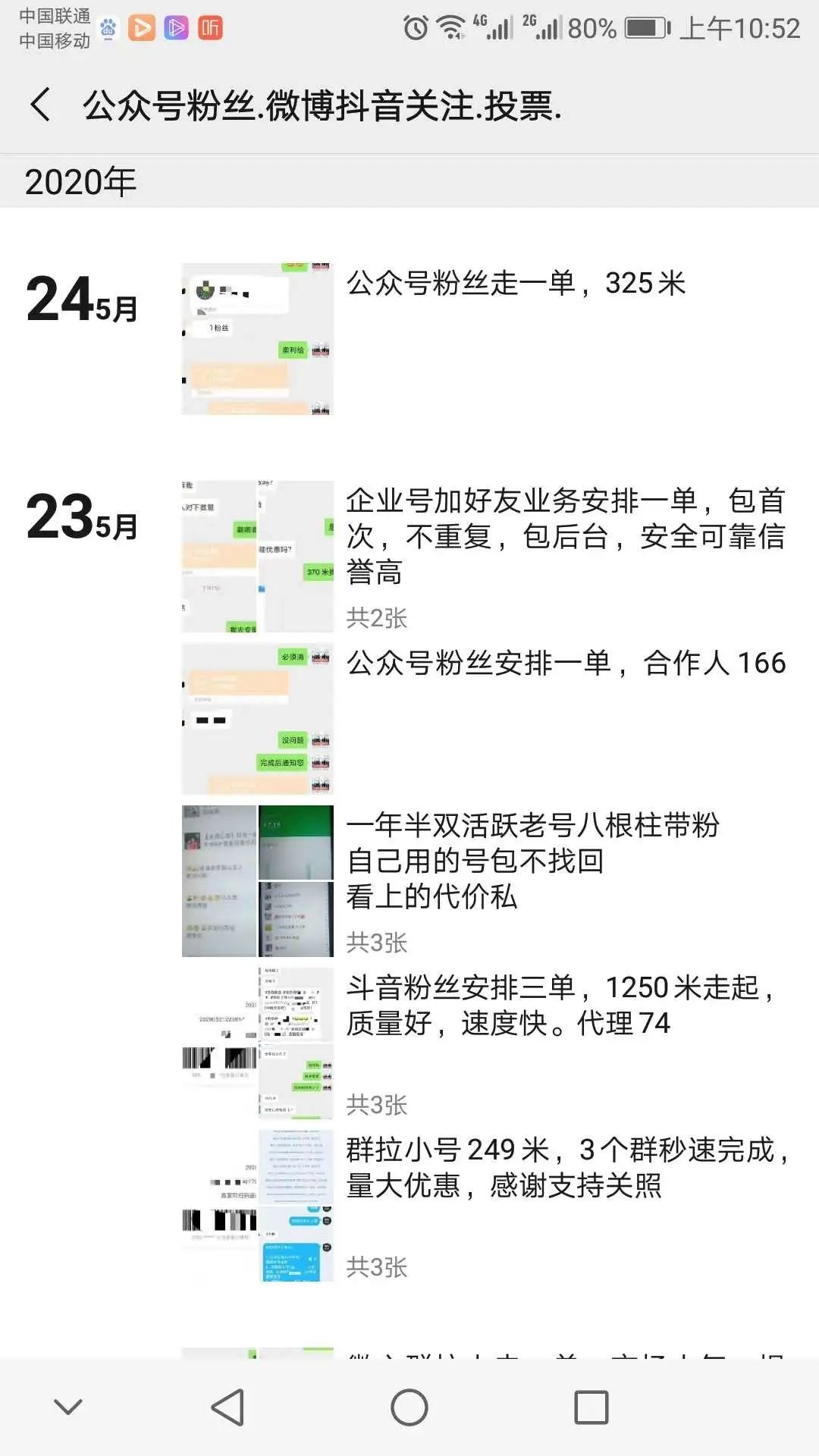Open the 斗音粉丝安排三单 post images
This screenshot has height=1456, width=819.
point(257,1043)
